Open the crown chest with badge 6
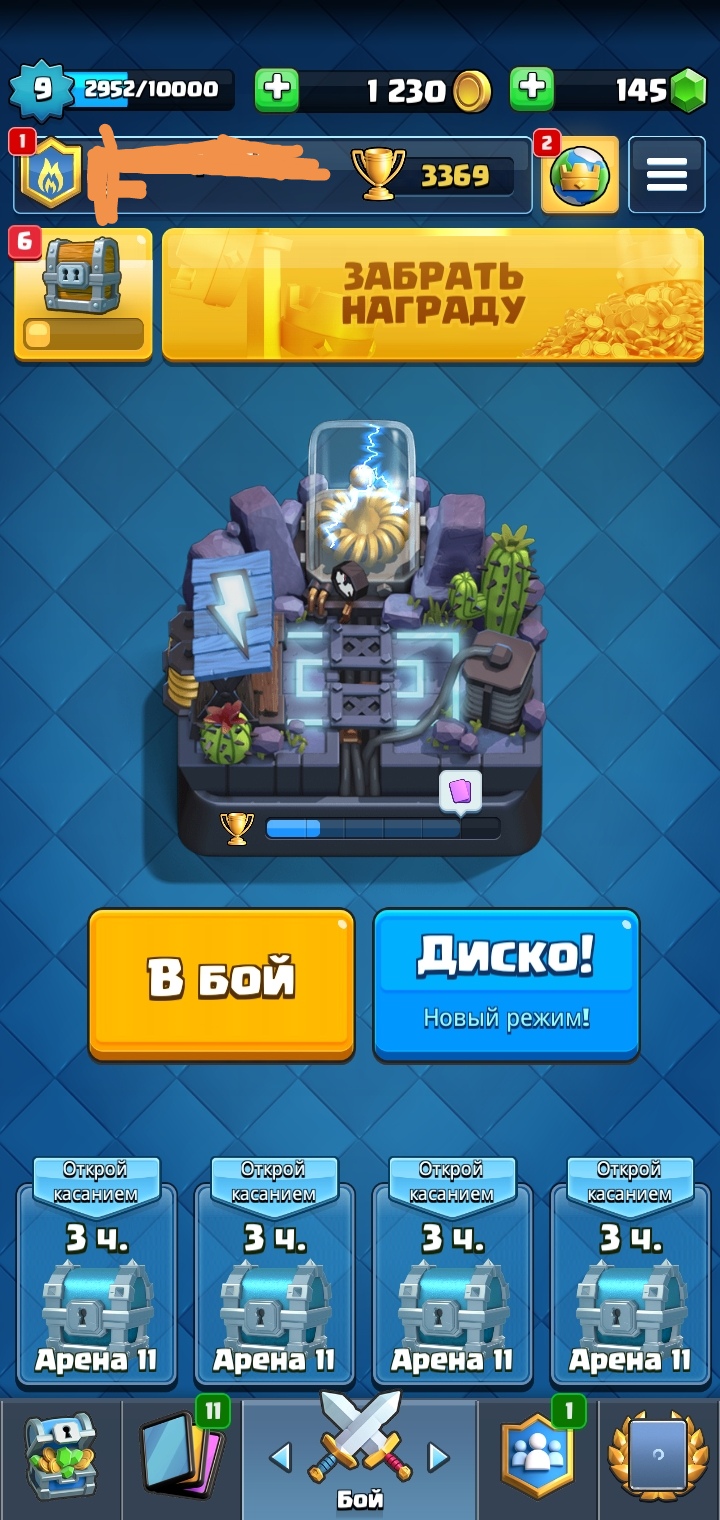This screenshot has height=1520, width=720. click(x=83, y=294)
